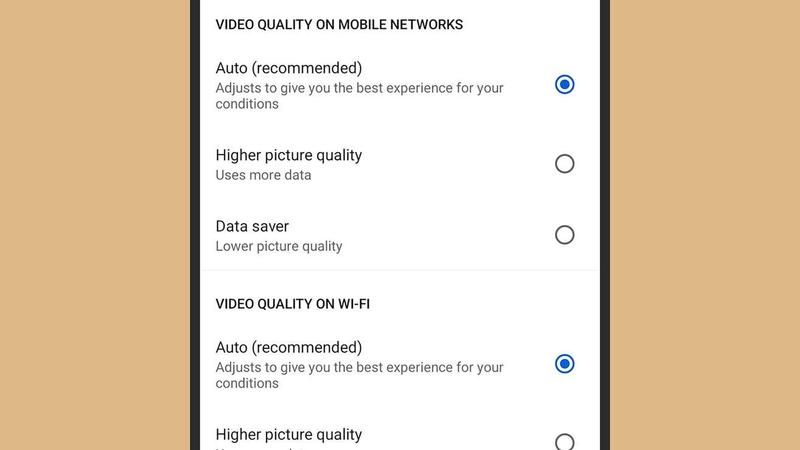
Task: Choose Higher picture quality on Wi-Fi
Action: [564, 441]
